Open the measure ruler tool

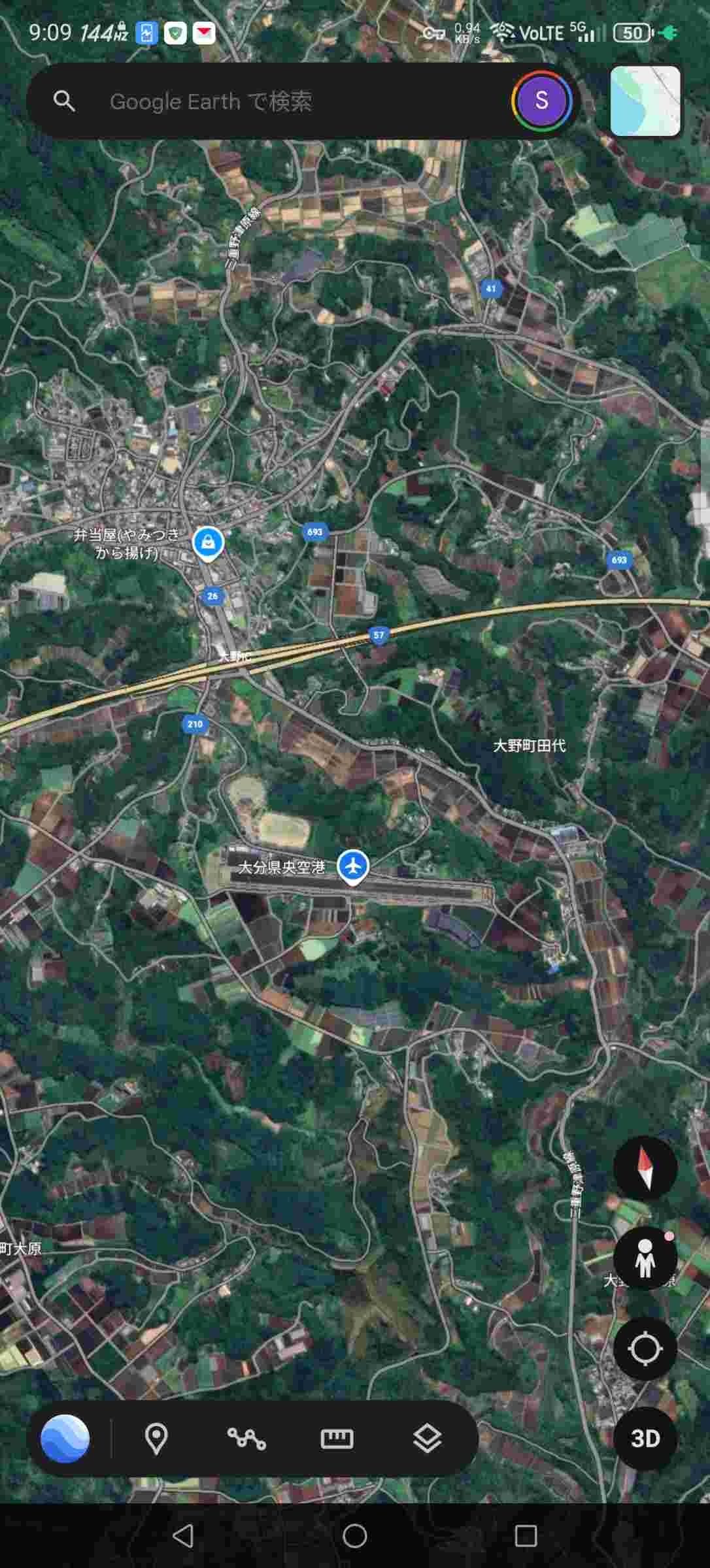337,1439
